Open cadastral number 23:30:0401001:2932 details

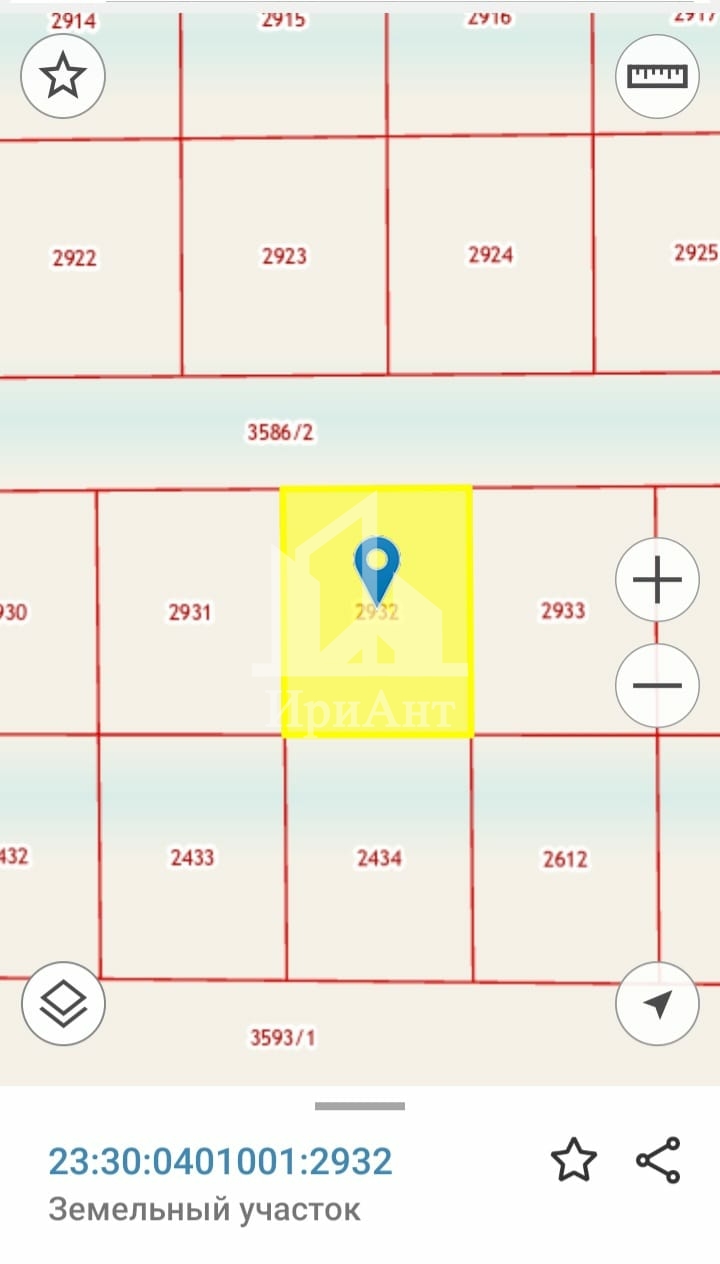[221, 1161]
